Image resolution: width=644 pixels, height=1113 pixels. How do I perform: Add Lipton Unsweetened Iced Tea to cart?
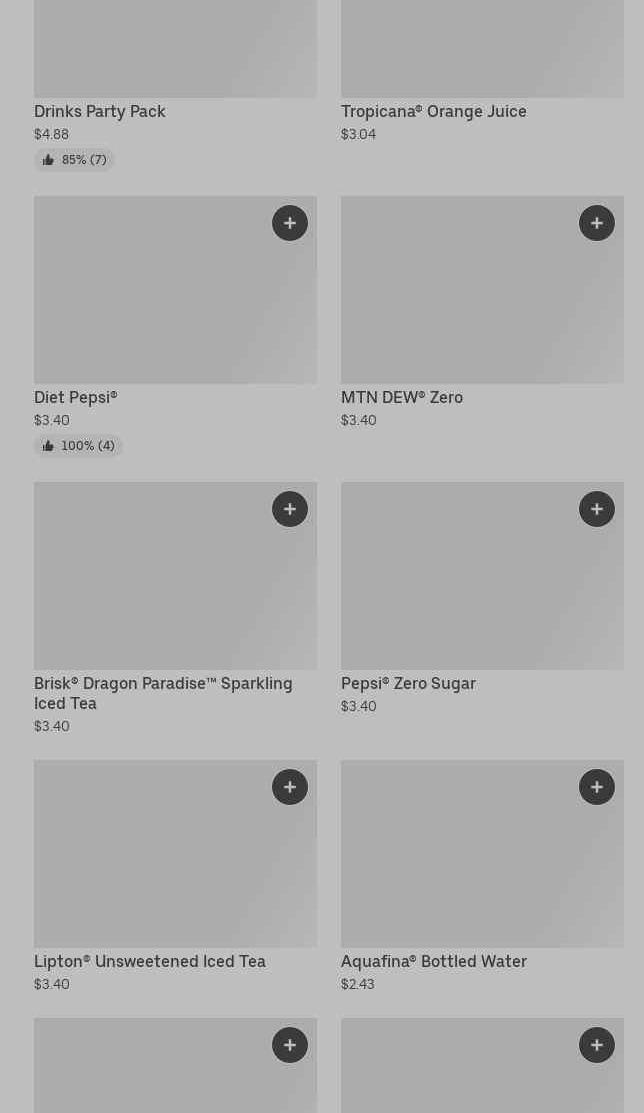click(x=290, y=787)
